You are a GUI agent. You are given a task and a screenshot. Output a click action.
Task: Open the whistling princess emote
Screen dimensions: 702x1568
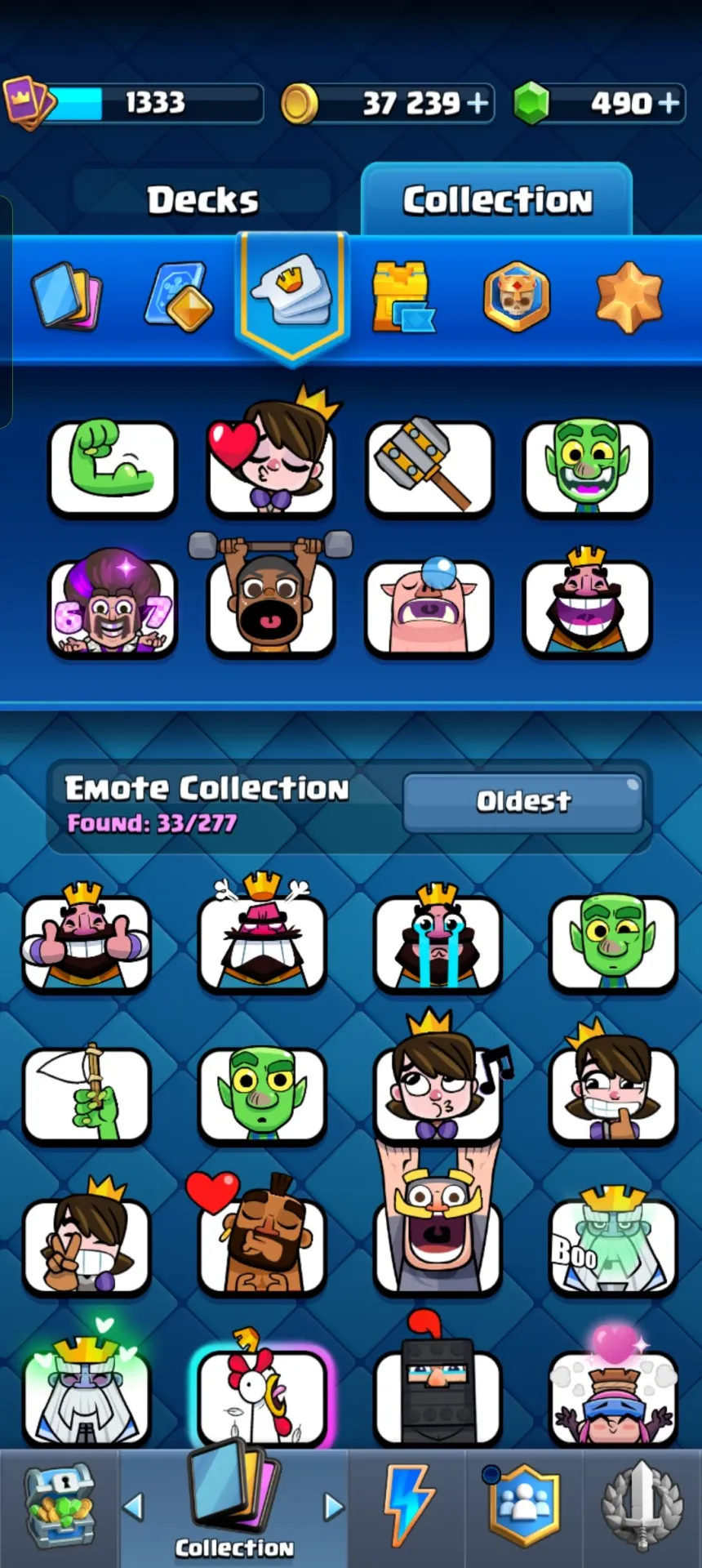[x=438, y=1080]
